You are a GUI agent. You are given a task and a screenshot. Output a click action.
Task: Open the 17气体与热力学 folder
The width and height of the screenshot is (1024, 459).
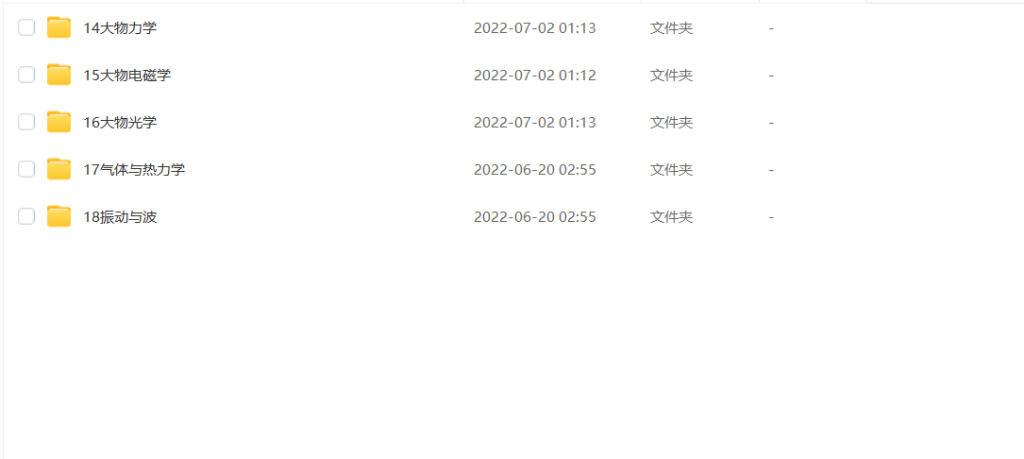(134, 169)
